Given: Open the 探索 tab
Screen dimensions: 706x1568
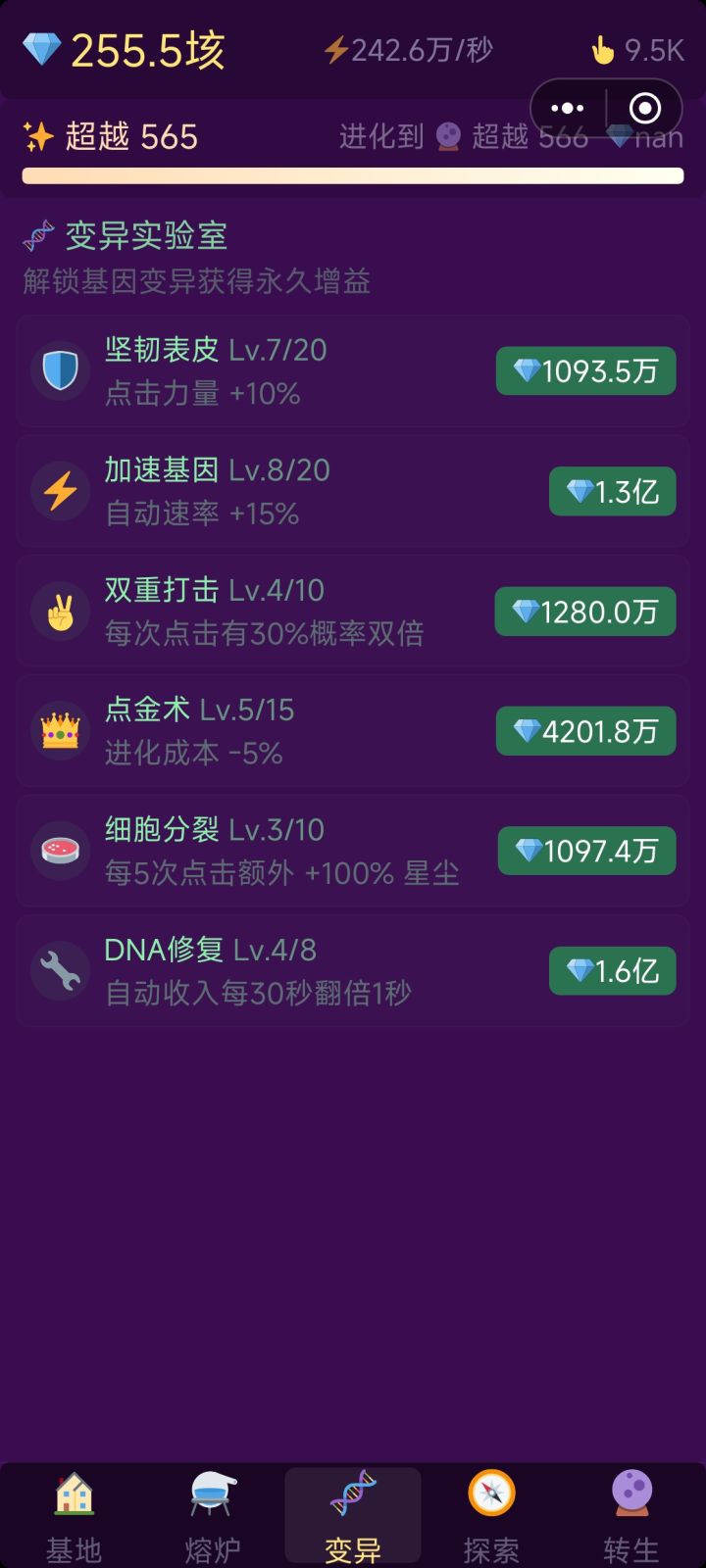Looking at the screenshot, I should (491, 1514).
